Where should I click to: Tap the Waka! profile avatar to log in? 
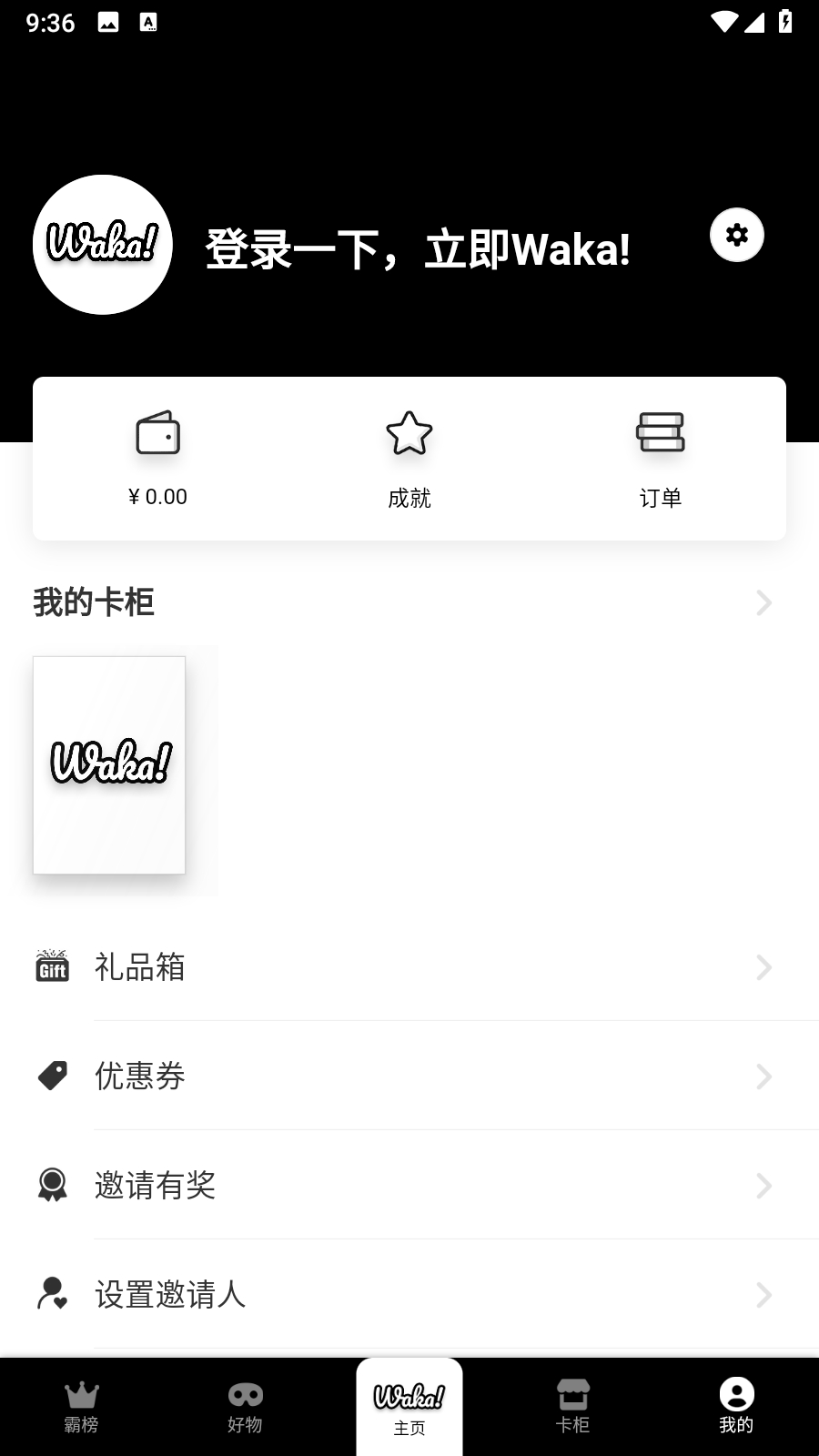coord(103,245)
